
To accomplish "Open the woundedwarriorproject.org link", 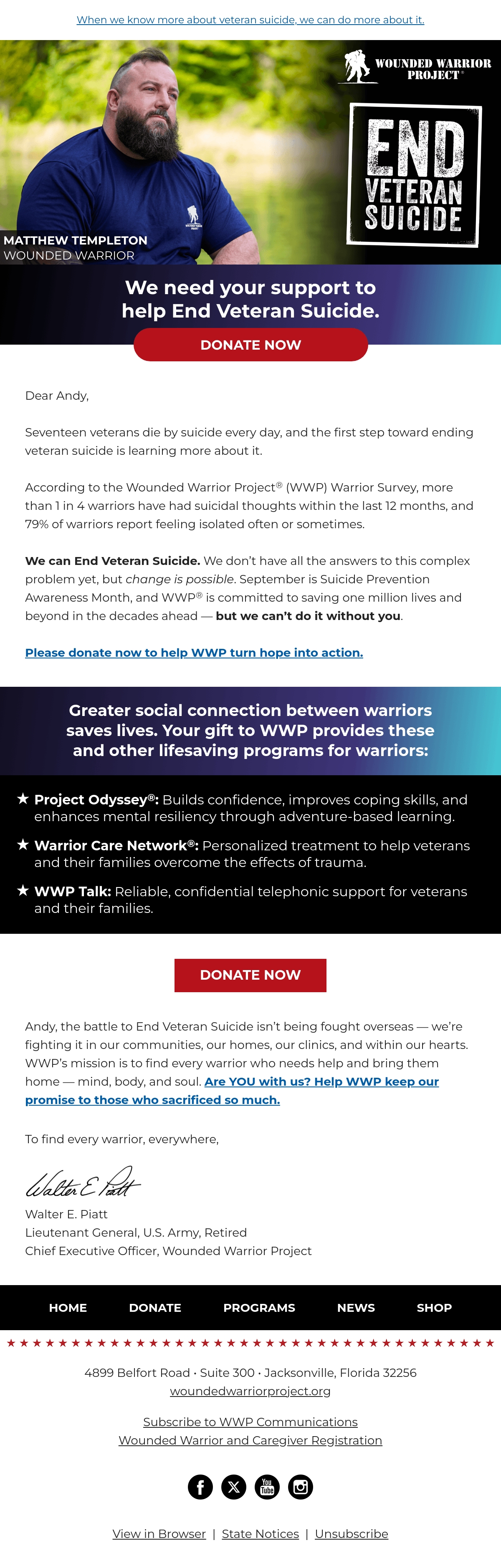I will [250, 1392].
